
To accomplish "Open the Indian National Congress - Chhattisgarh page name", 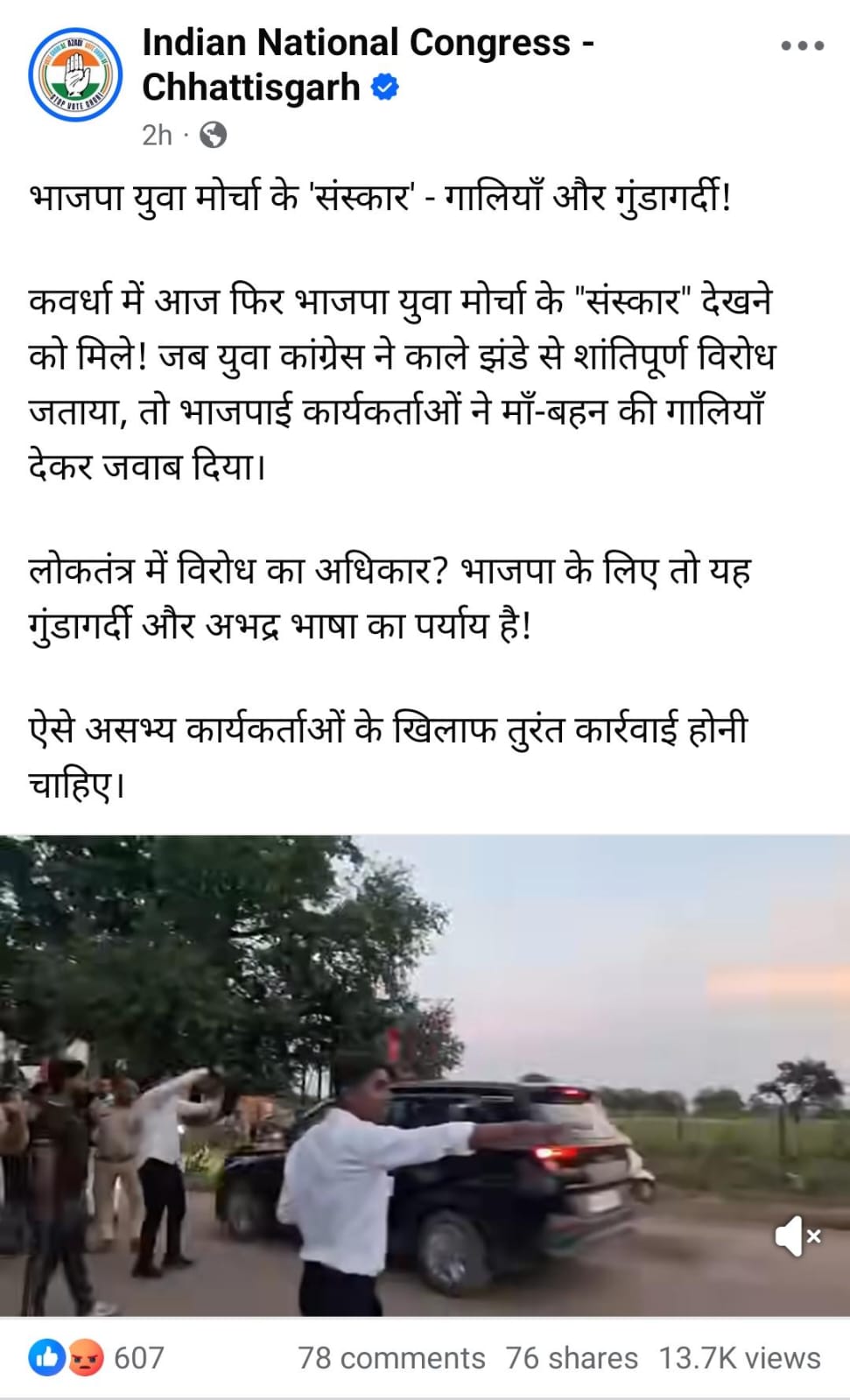I will pyautogui.click(x=368, y=65).
